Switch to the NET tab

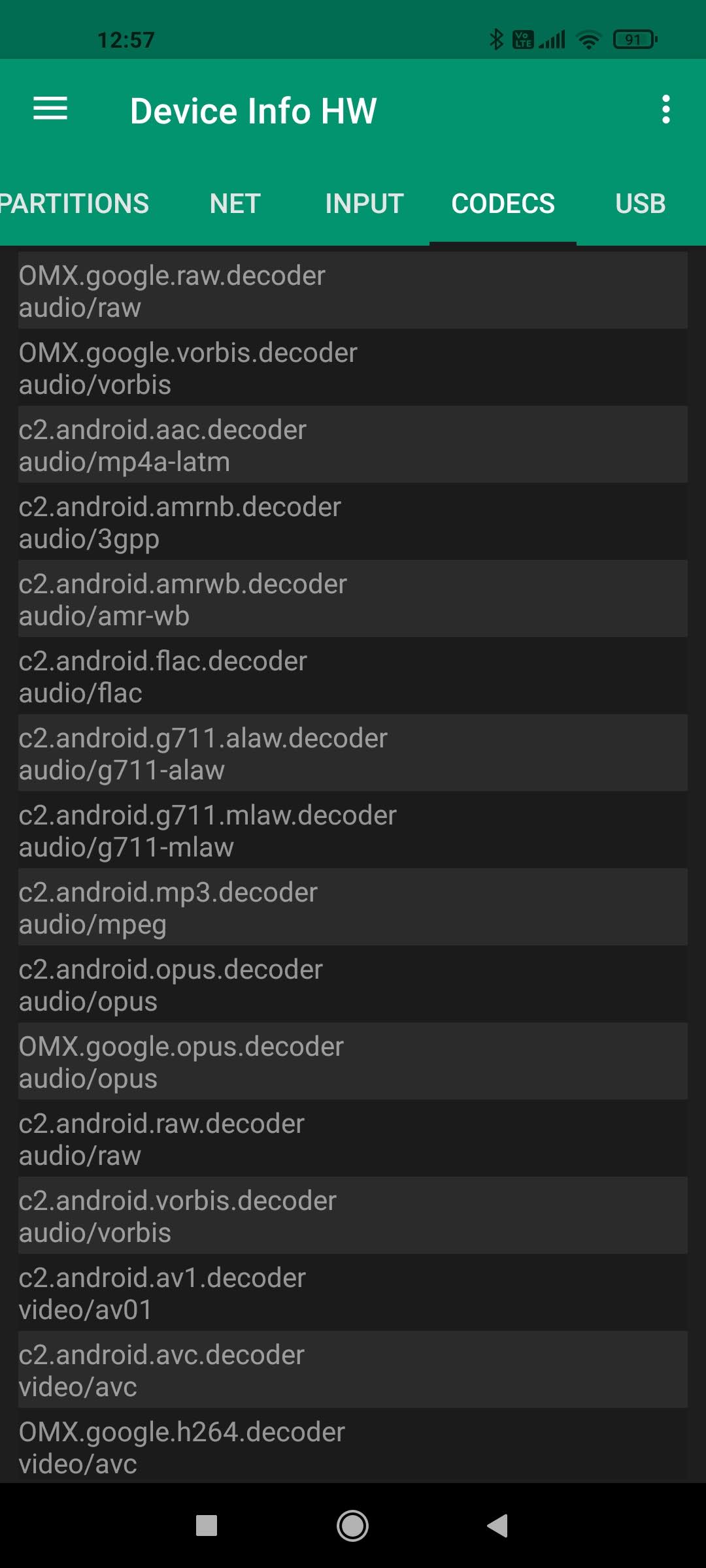point(235,204)
